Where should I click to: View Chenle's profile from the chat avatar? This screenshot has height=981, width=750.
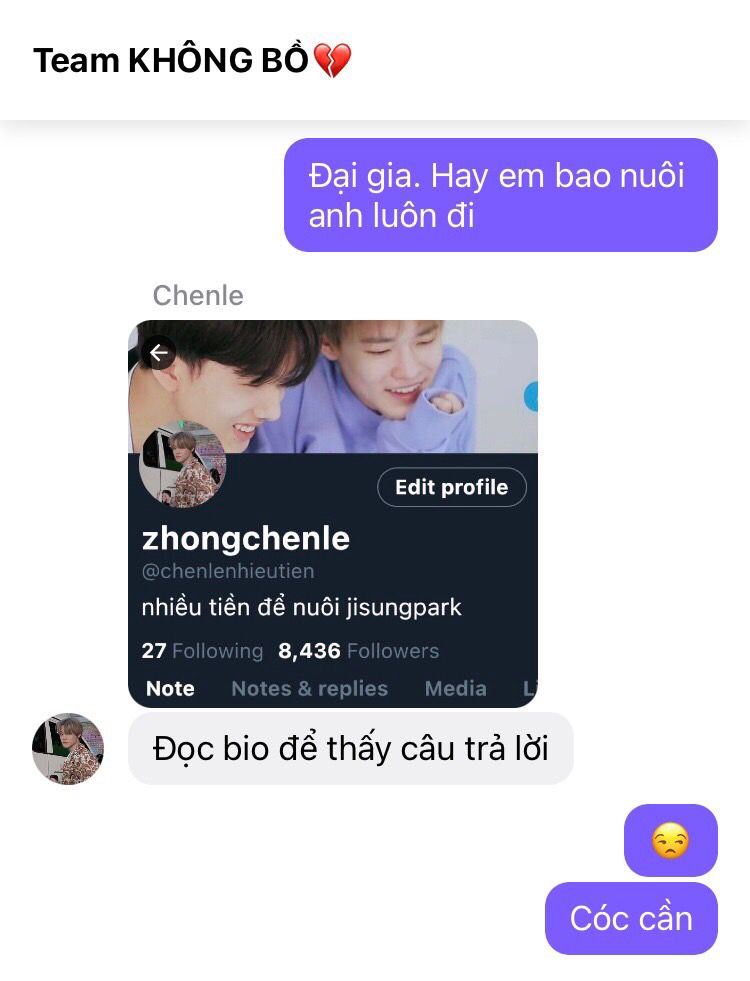tap(68, 748)
